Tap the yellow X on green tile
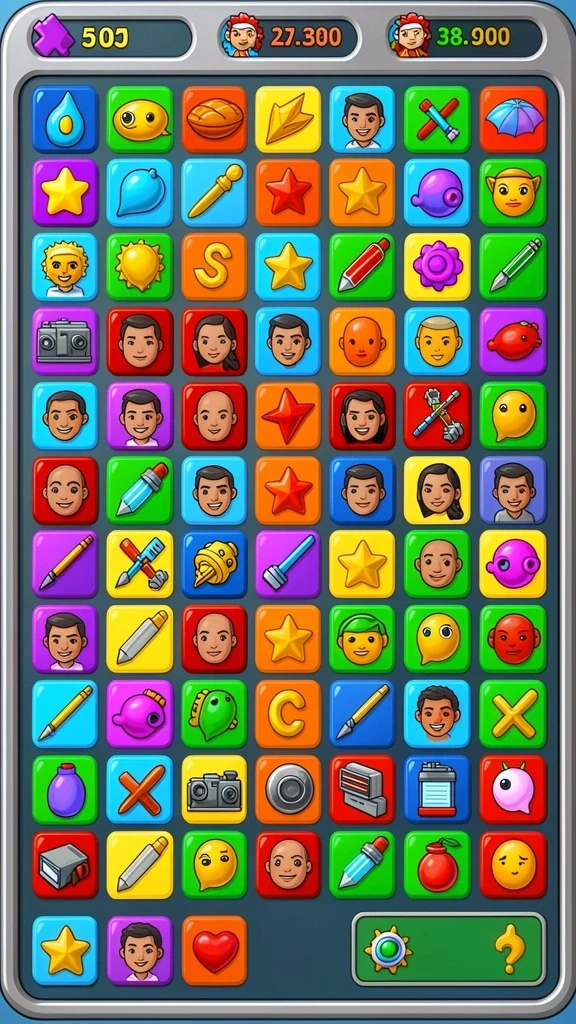 pyautogui.click(x=513, y=714)
